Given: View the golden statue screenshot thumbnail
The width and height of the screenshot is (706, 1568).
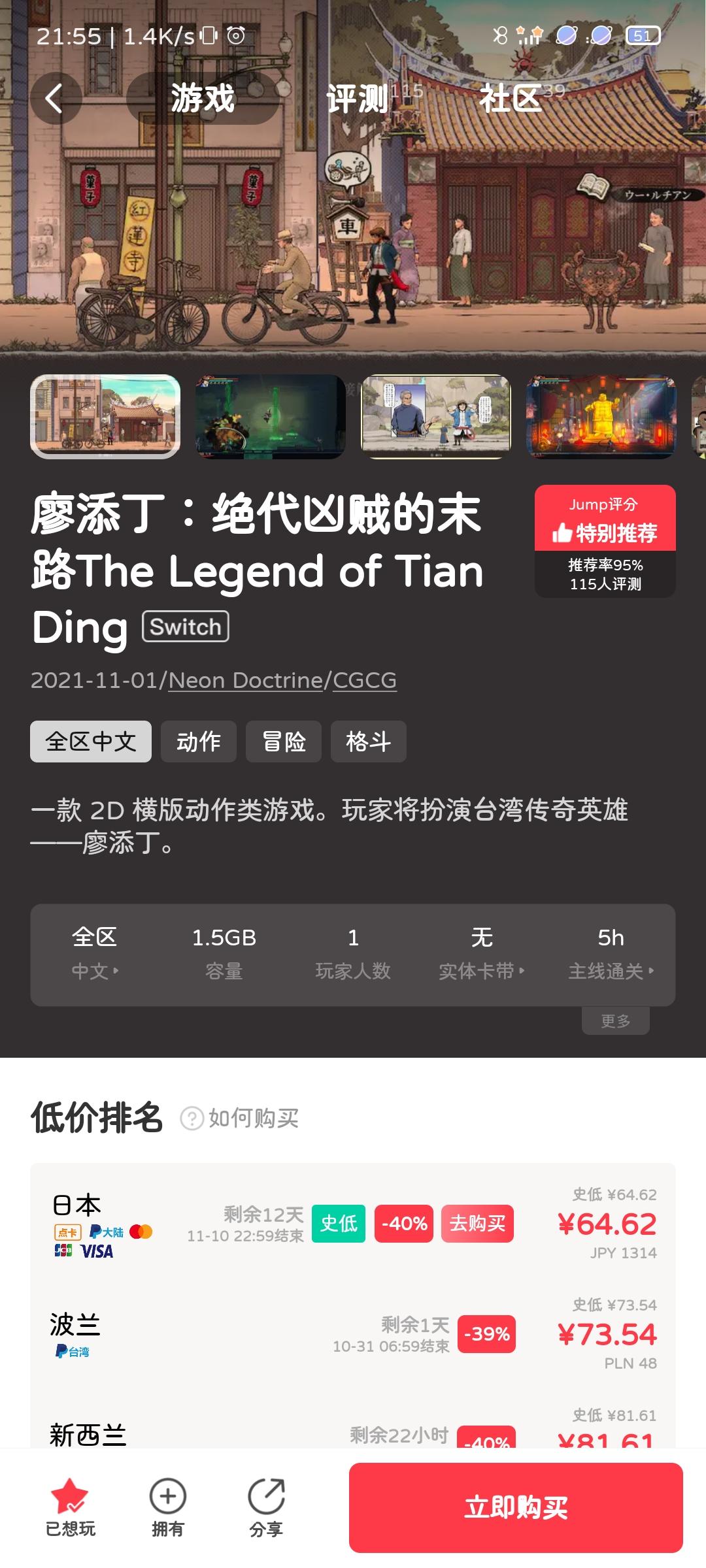Looking at the screenshot, I should point(601,417).
